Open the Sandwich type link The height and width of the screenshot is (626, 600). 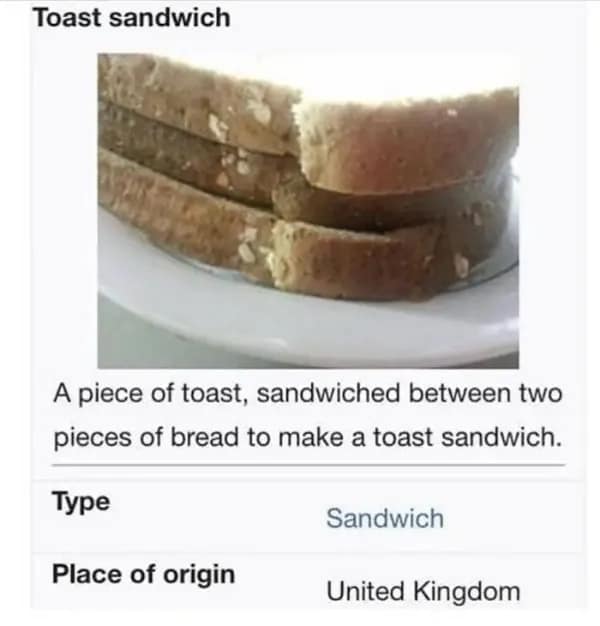[x=384, y=519]
